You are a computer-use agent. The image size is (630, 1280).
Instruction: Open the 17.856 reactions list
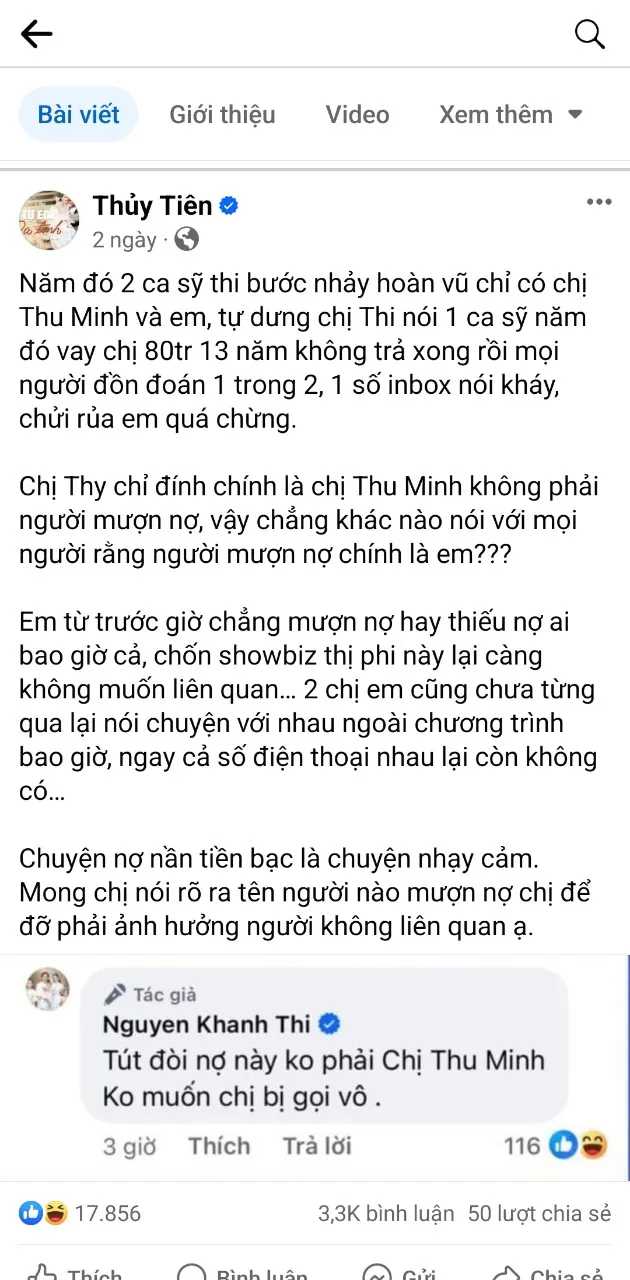point(80,1213)
